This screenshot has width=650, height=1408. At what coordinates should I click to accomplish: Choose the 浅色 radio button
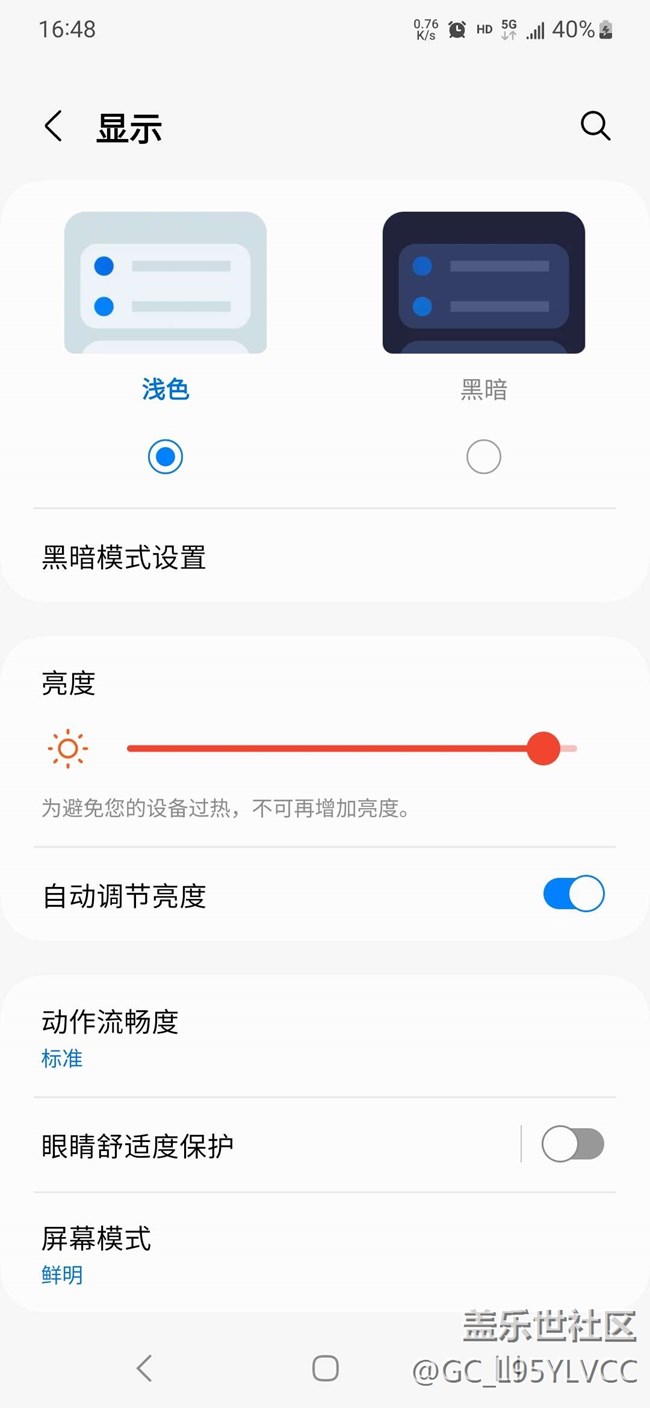[165, 457]
